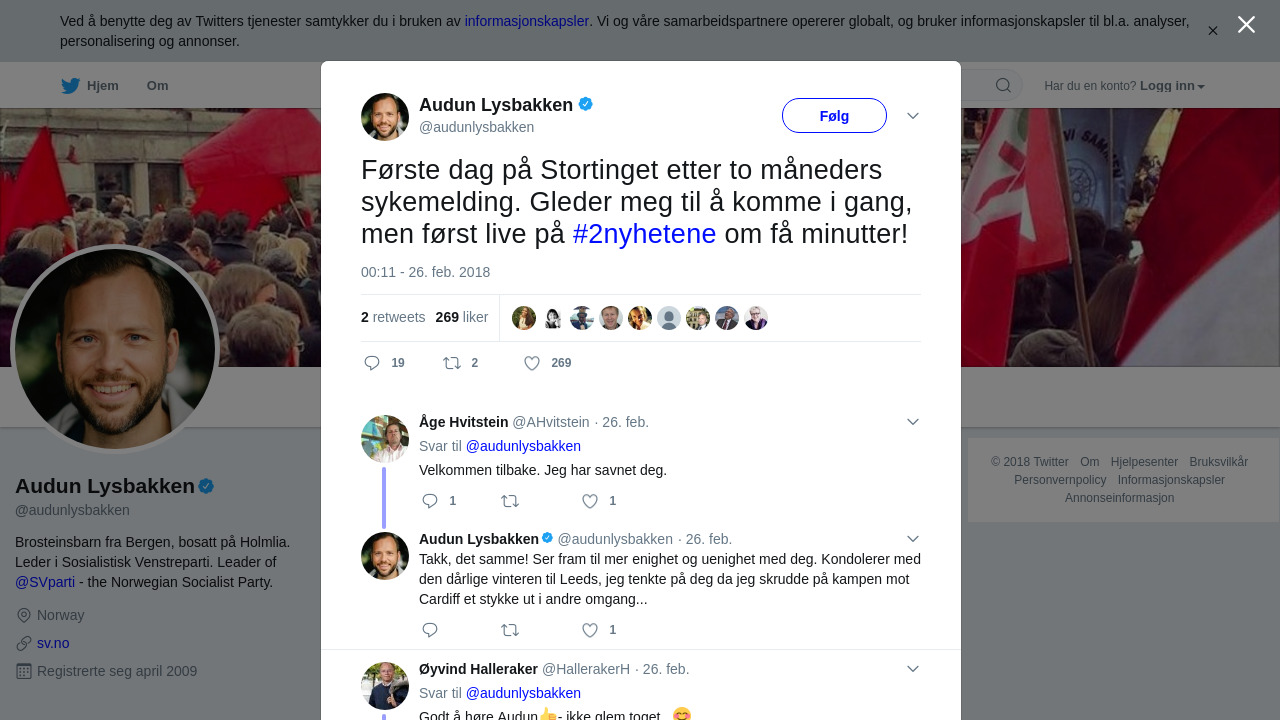This screenshot has width=1280, height=720.
Task: Like Audun Lysbakken's reply about Leeds
Action: [590, 630]
